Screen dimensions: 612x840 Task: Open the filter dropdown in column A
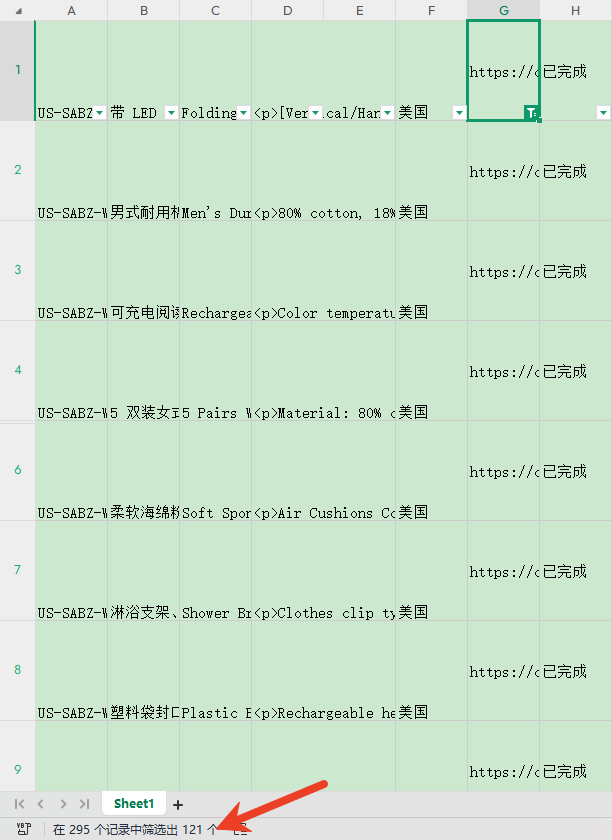coord(99,113)
